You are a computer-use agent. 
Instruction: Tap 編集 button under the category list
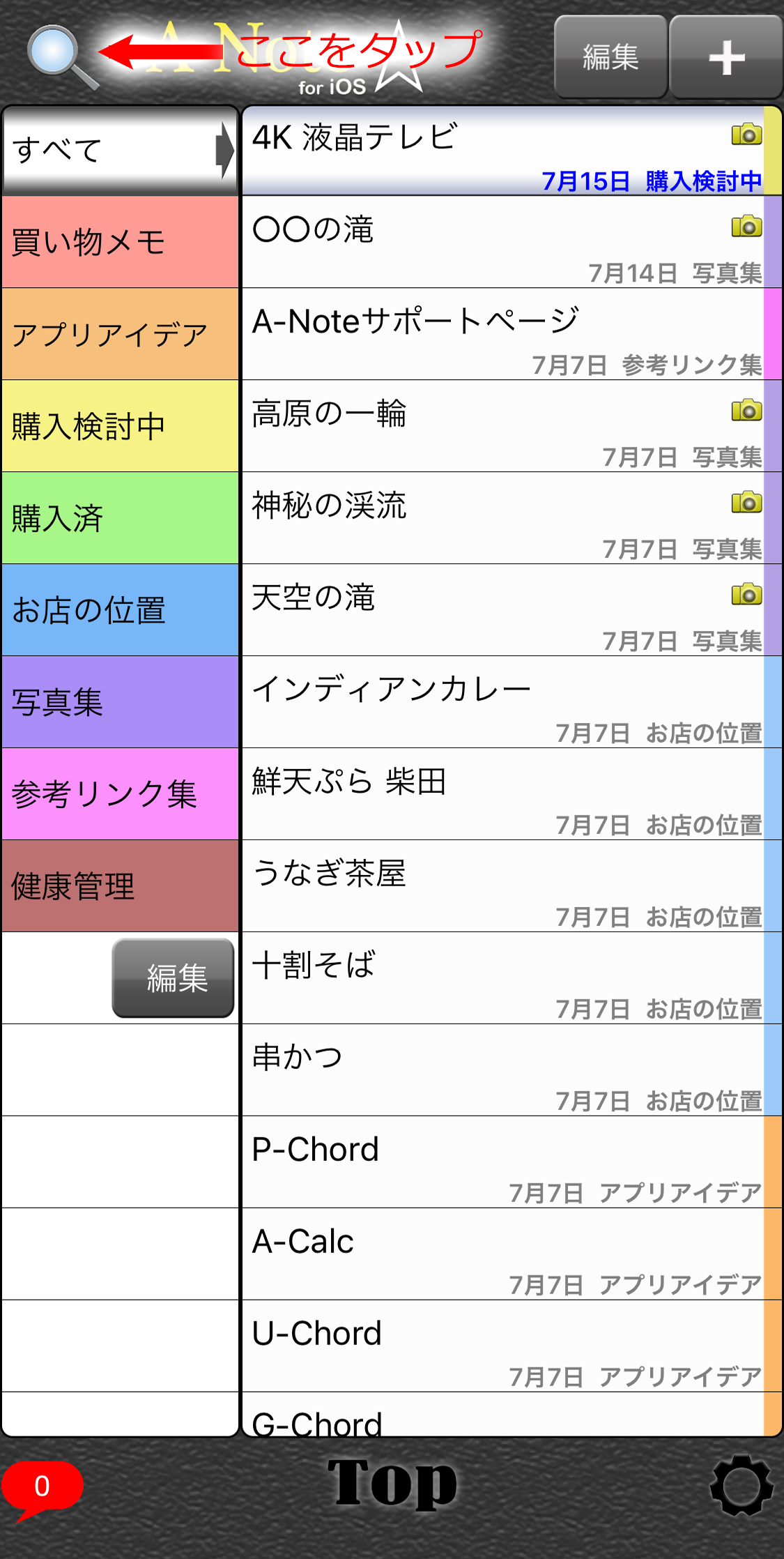click(x=174, y=978)
